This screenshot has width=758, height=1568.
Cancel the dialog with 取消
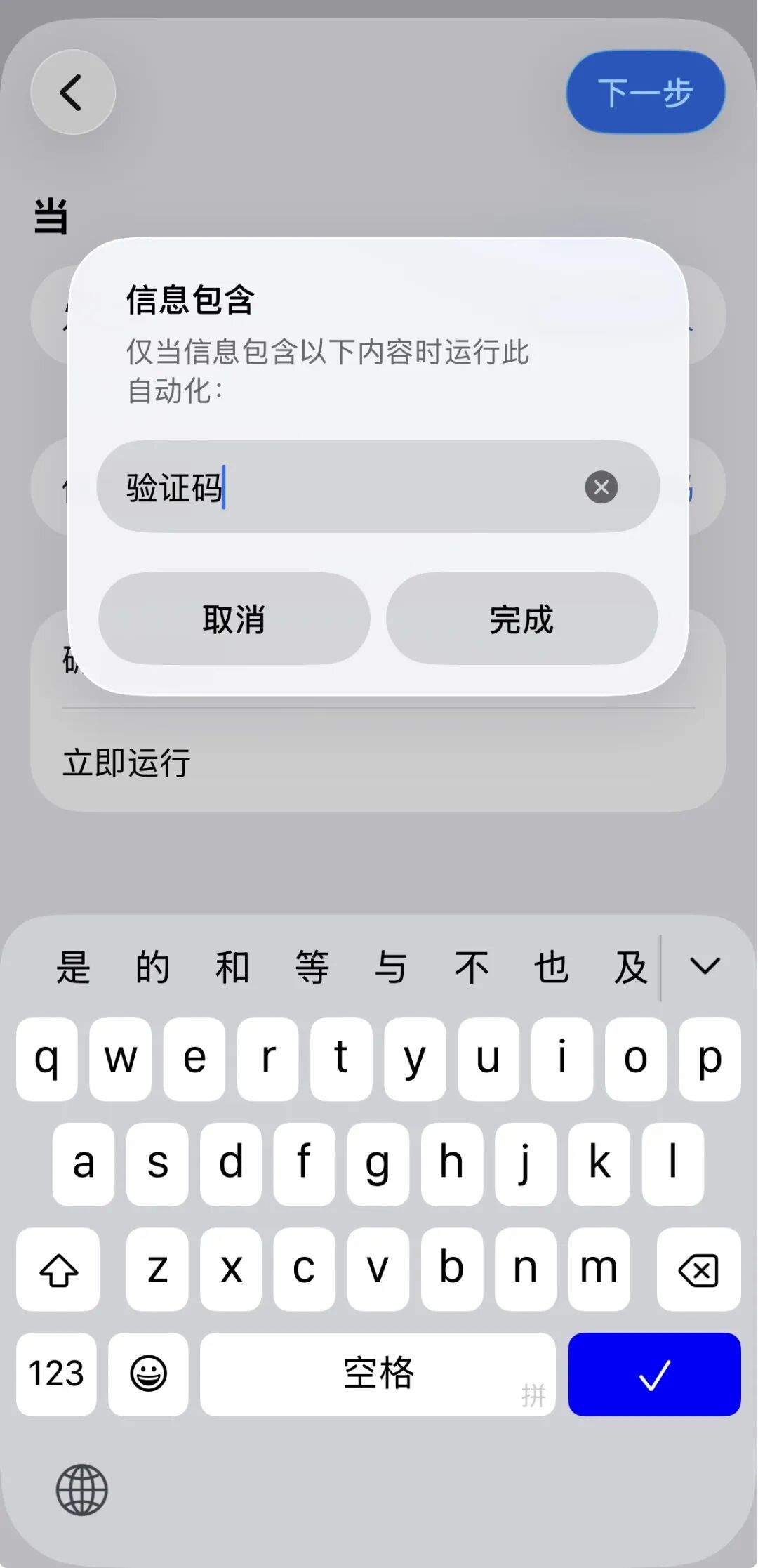pos(234,619)
